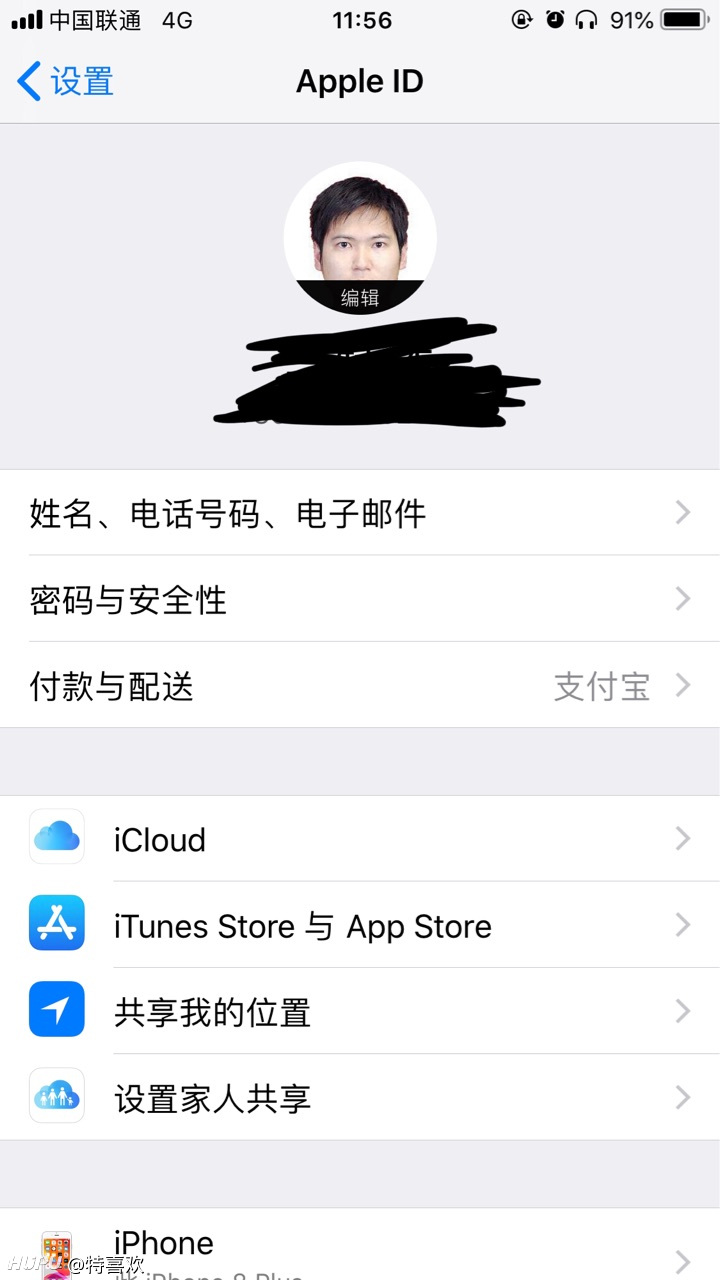Image resolution: width=720 pixels, height=1280 pixels.
Task: Open 共享我的位置
Action: pos(360,1011)
